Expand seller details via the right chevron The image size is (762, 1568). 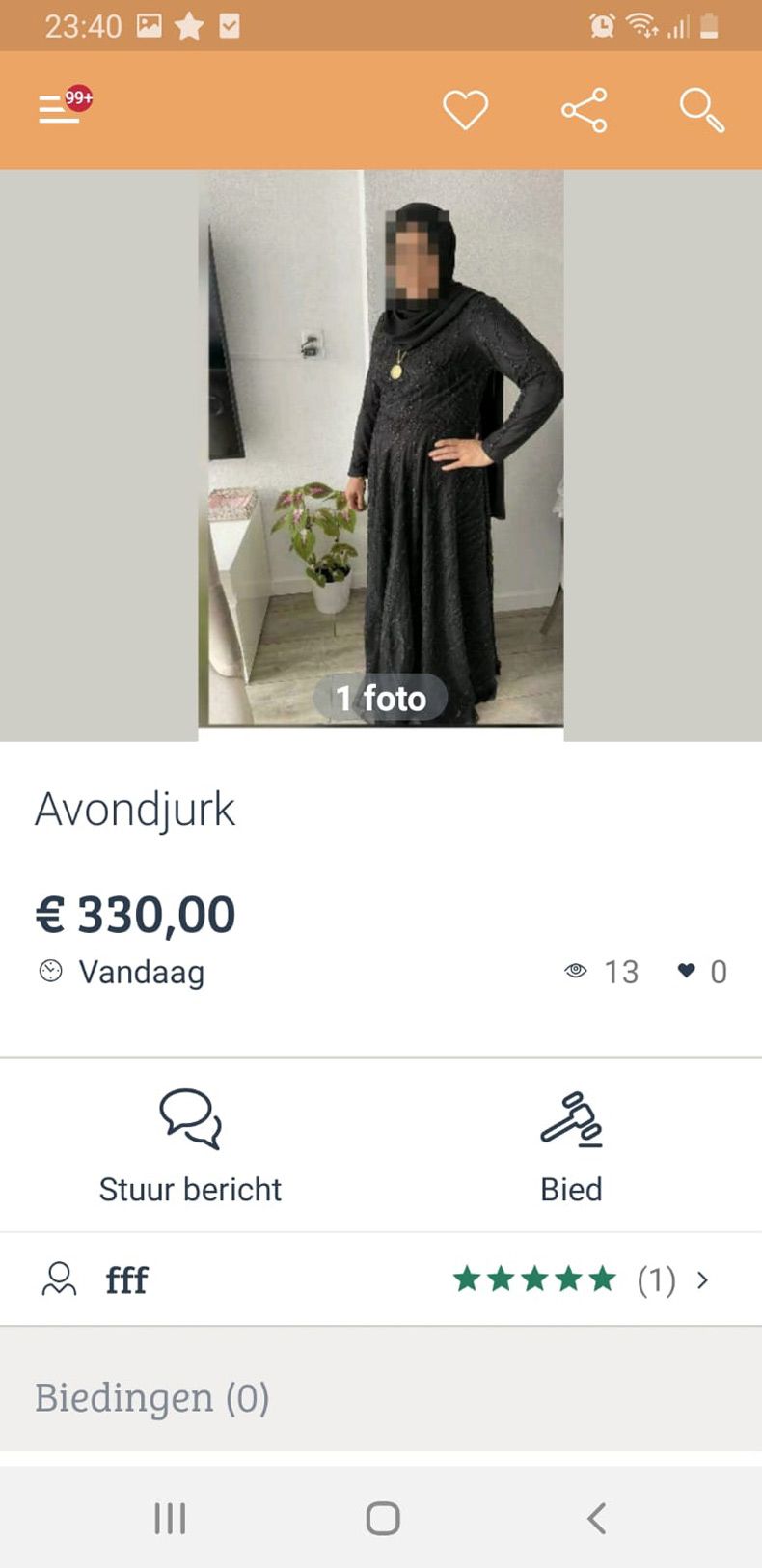point(704,1280)
